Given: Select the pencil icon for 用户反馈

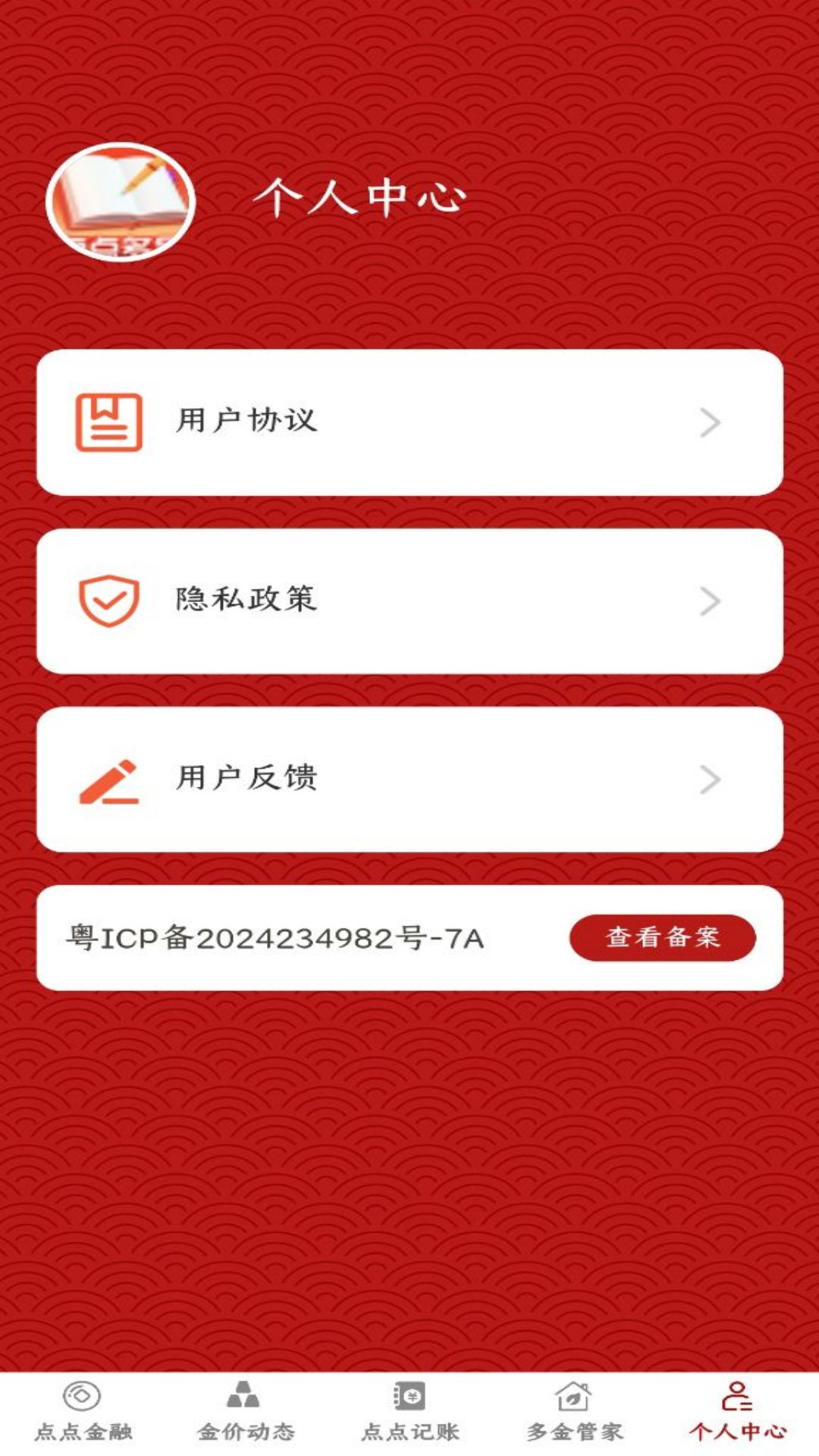Looking at the screenshot, I should click(108, 781).
